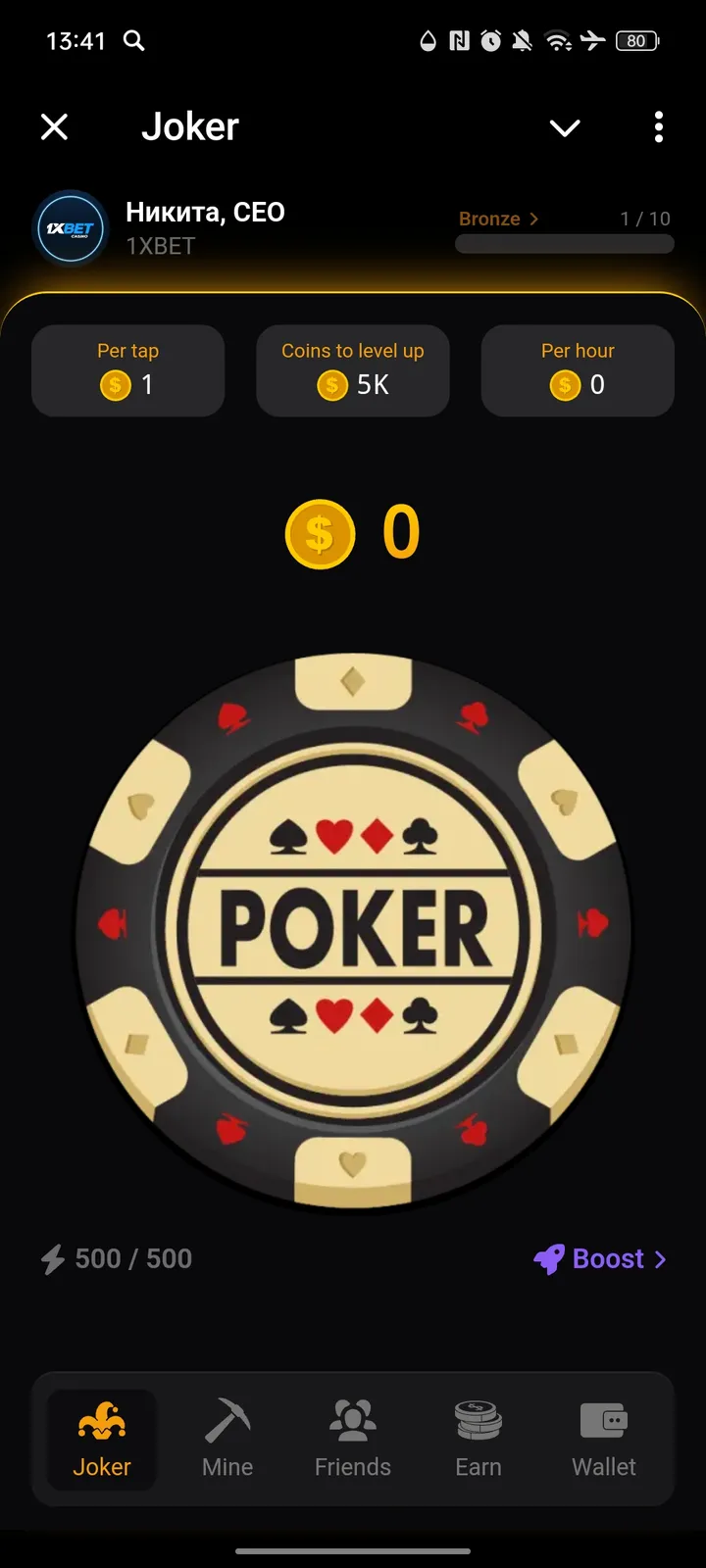Open the search icon in status bar
706x1568 pixels.
click(133, 41)
